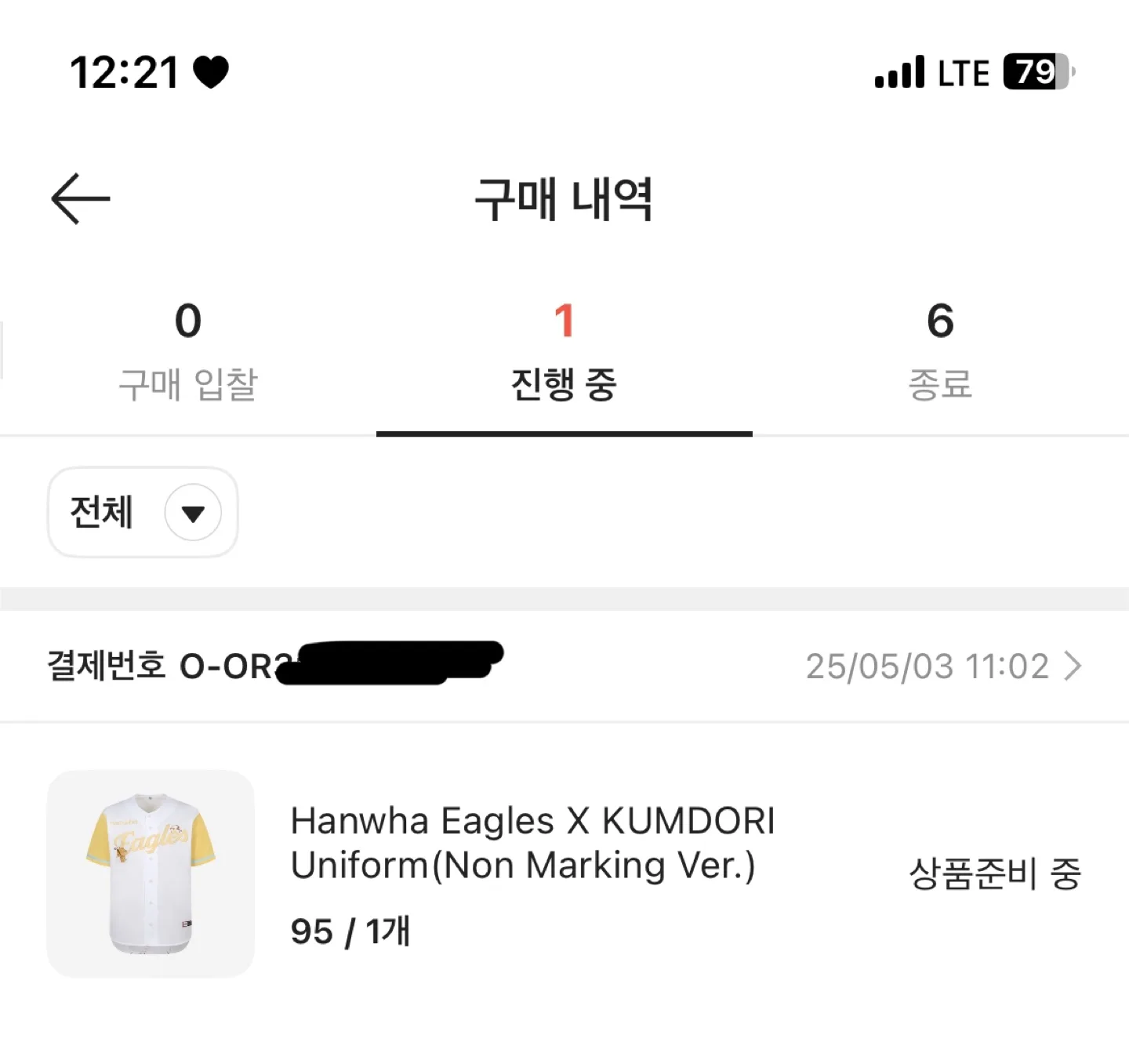Open order details dated 25/05/03 11:02
Screen dimensions: 1129x1064
(x=945, y=666)
